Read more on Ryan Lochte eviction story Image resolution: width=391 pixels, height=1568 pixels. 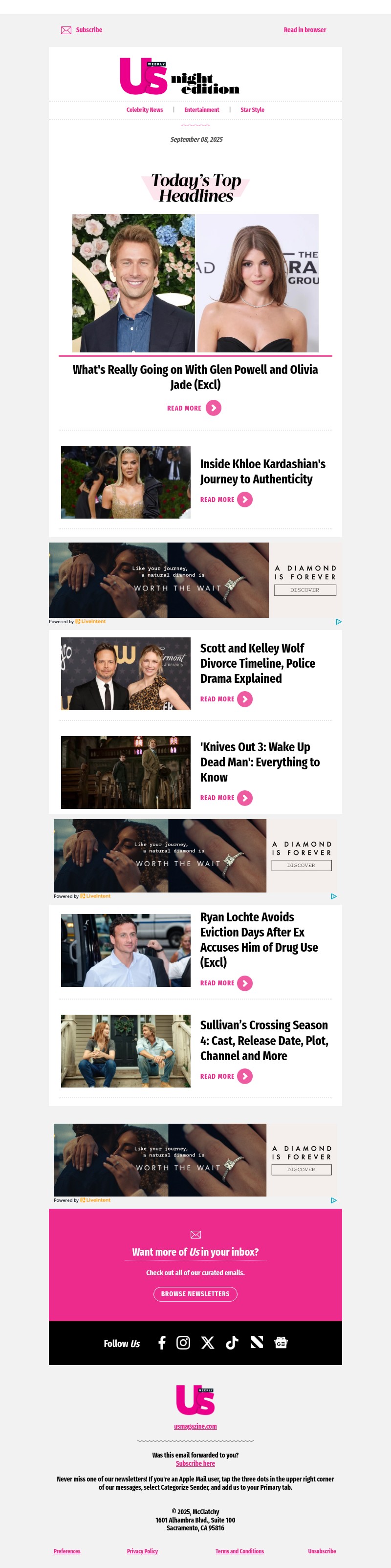(x=226, y=983)
